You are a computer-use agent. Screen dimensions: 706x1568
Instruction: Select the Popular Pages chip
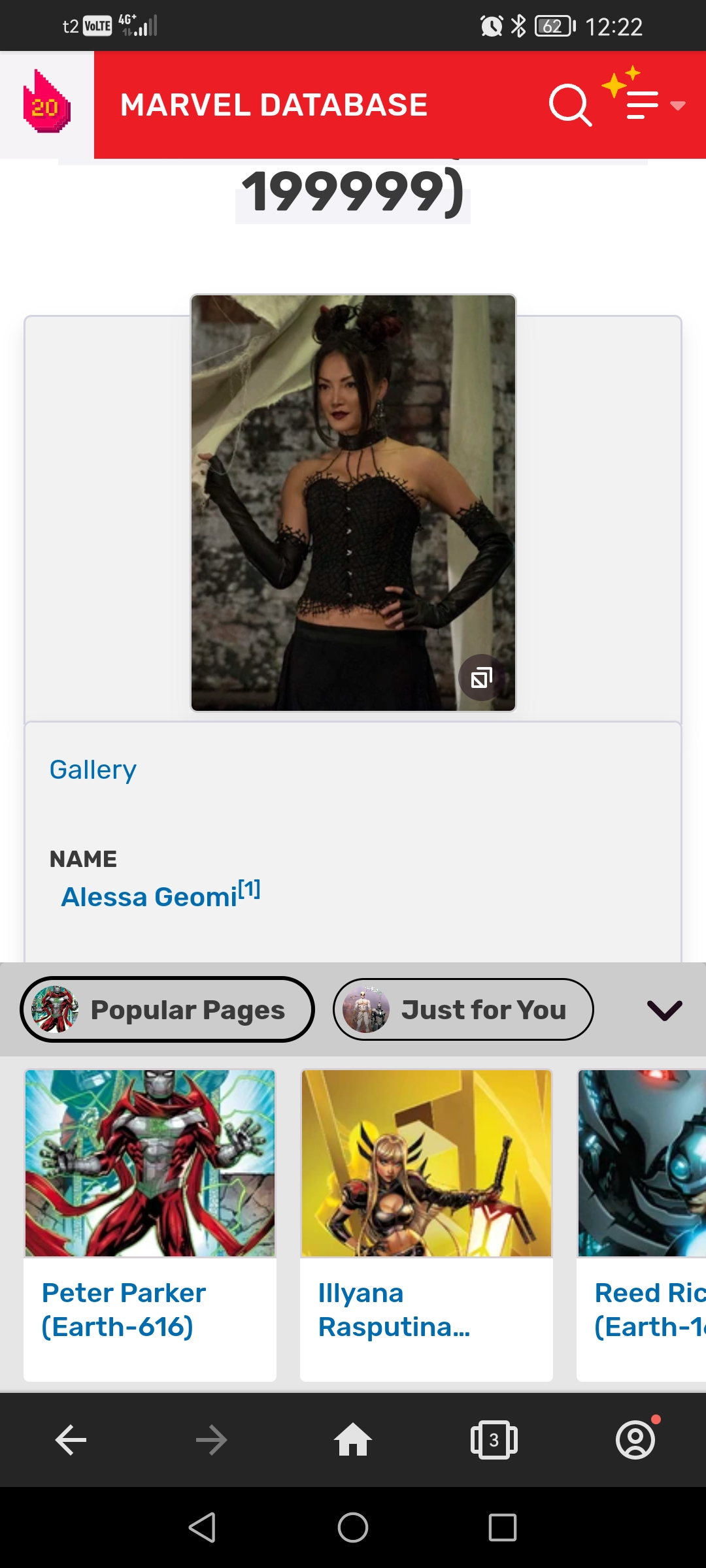[x=167, y=1009]
